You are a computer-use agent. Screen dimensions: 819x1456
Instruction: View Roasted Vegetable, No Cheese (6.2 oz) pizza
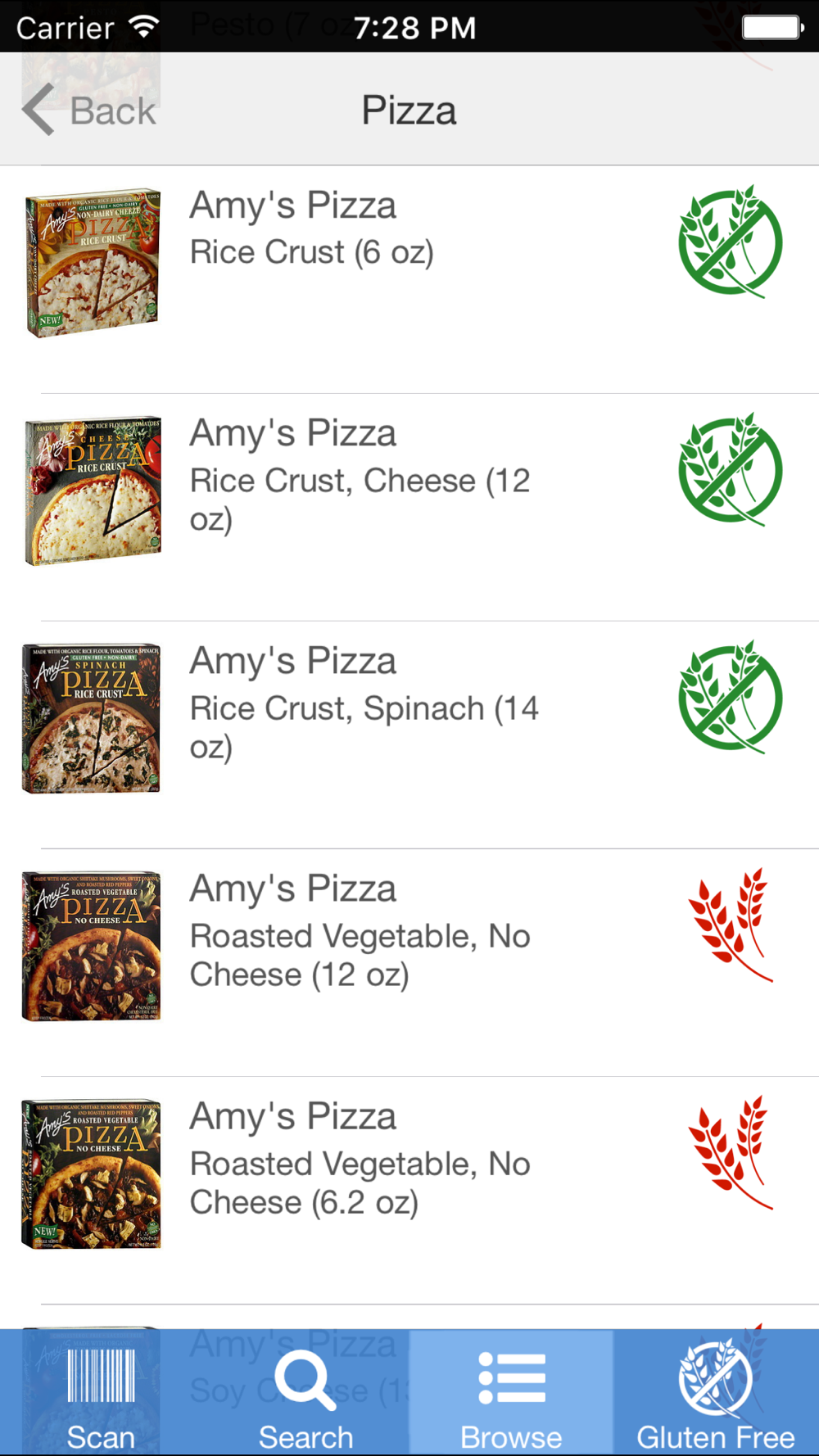tap(409, 1191)
